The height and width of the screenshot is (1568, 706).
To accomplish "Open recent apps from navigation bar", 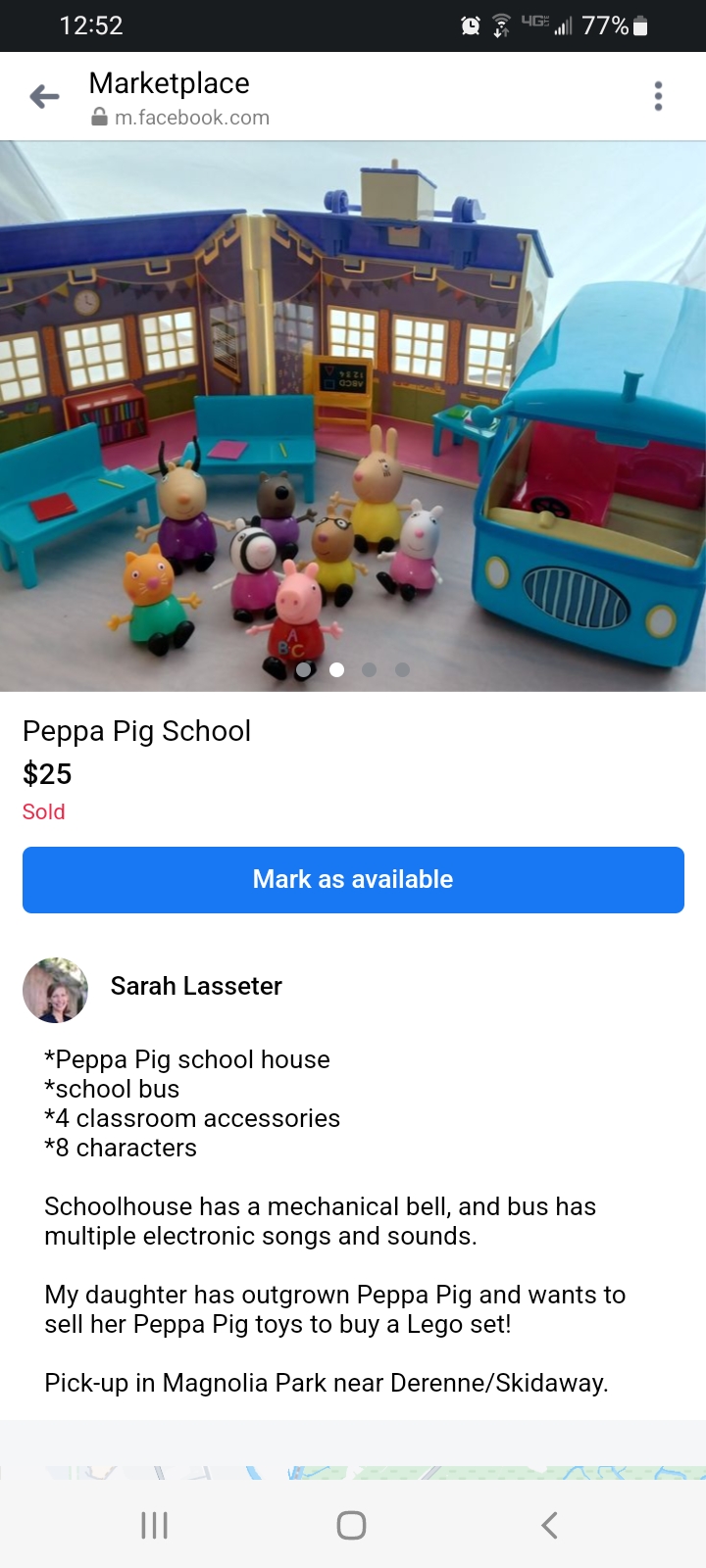I will (x=155, y=1525).
